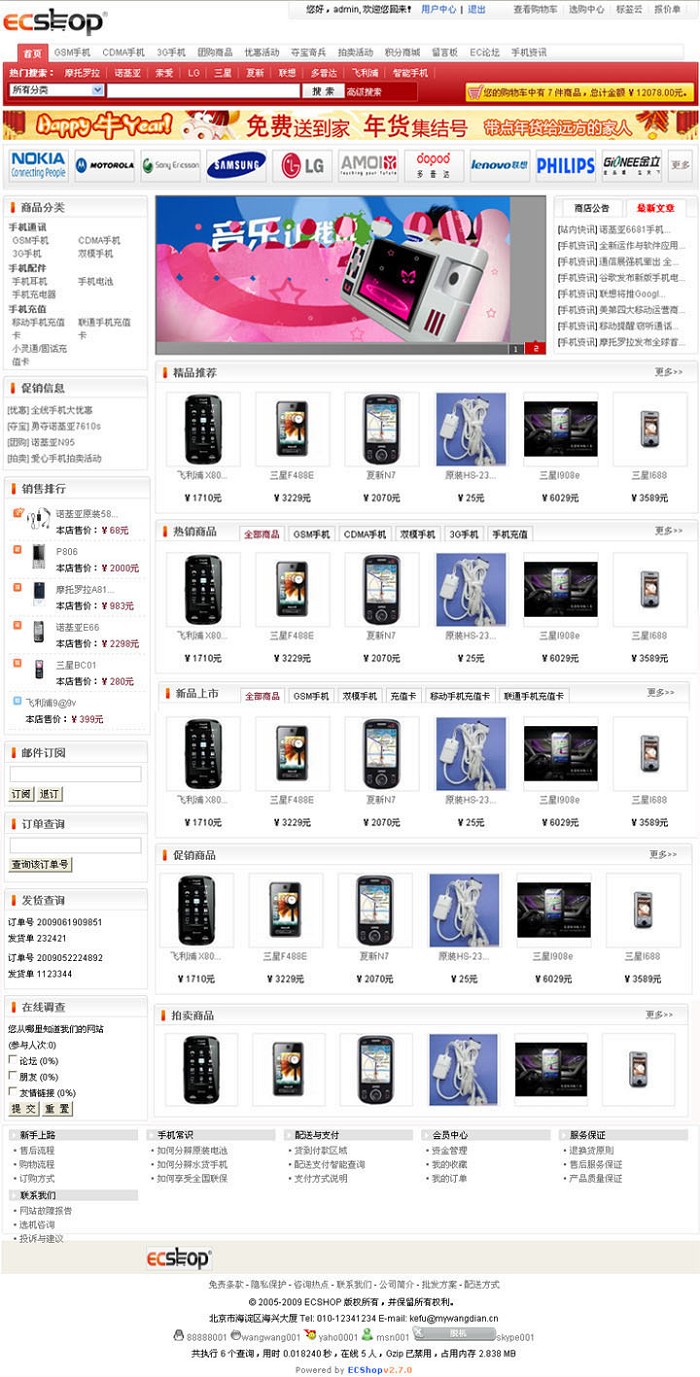
Task: Open 诺基亚E66 in sales ranking
Action: (77, 627)
